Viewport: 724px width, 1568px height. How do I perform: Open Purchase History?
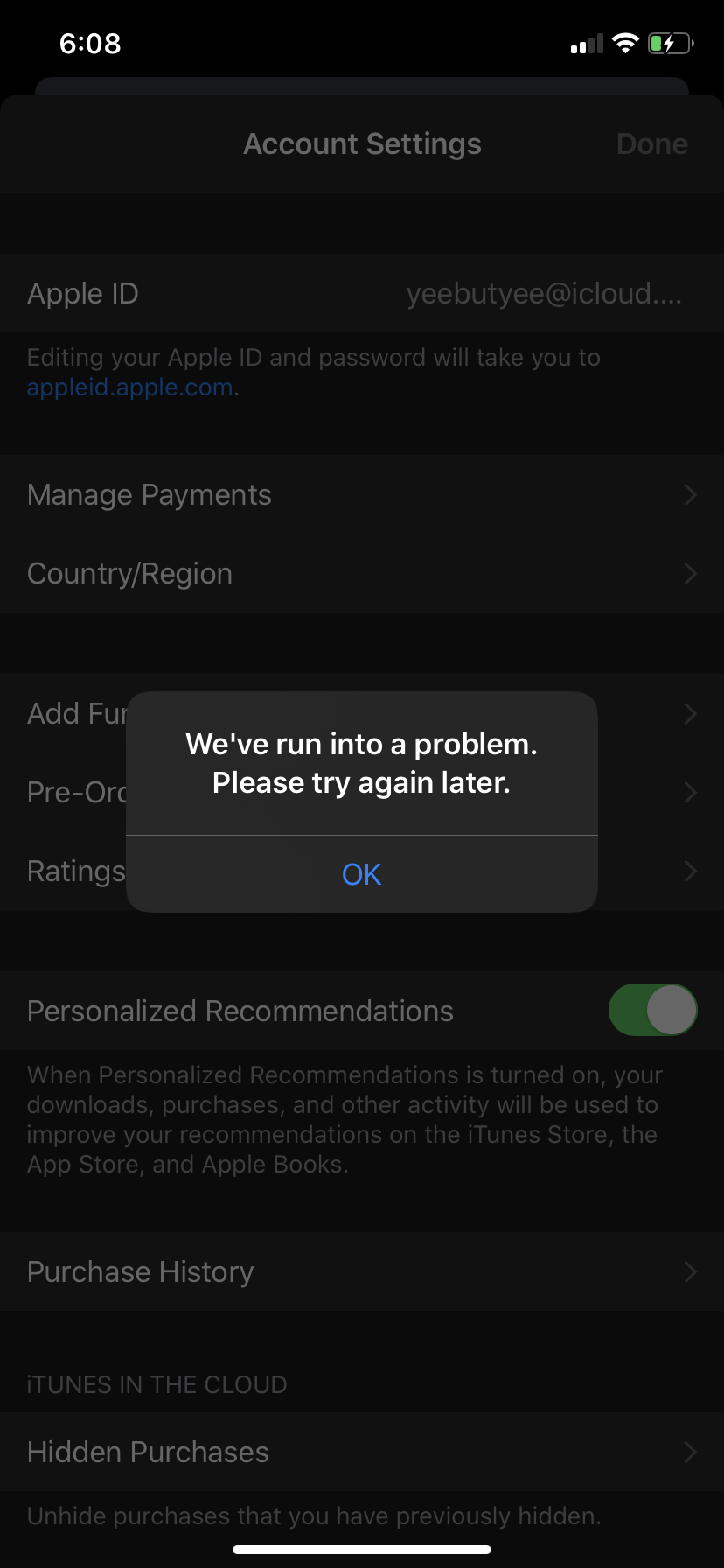[x=362, y=1271]
